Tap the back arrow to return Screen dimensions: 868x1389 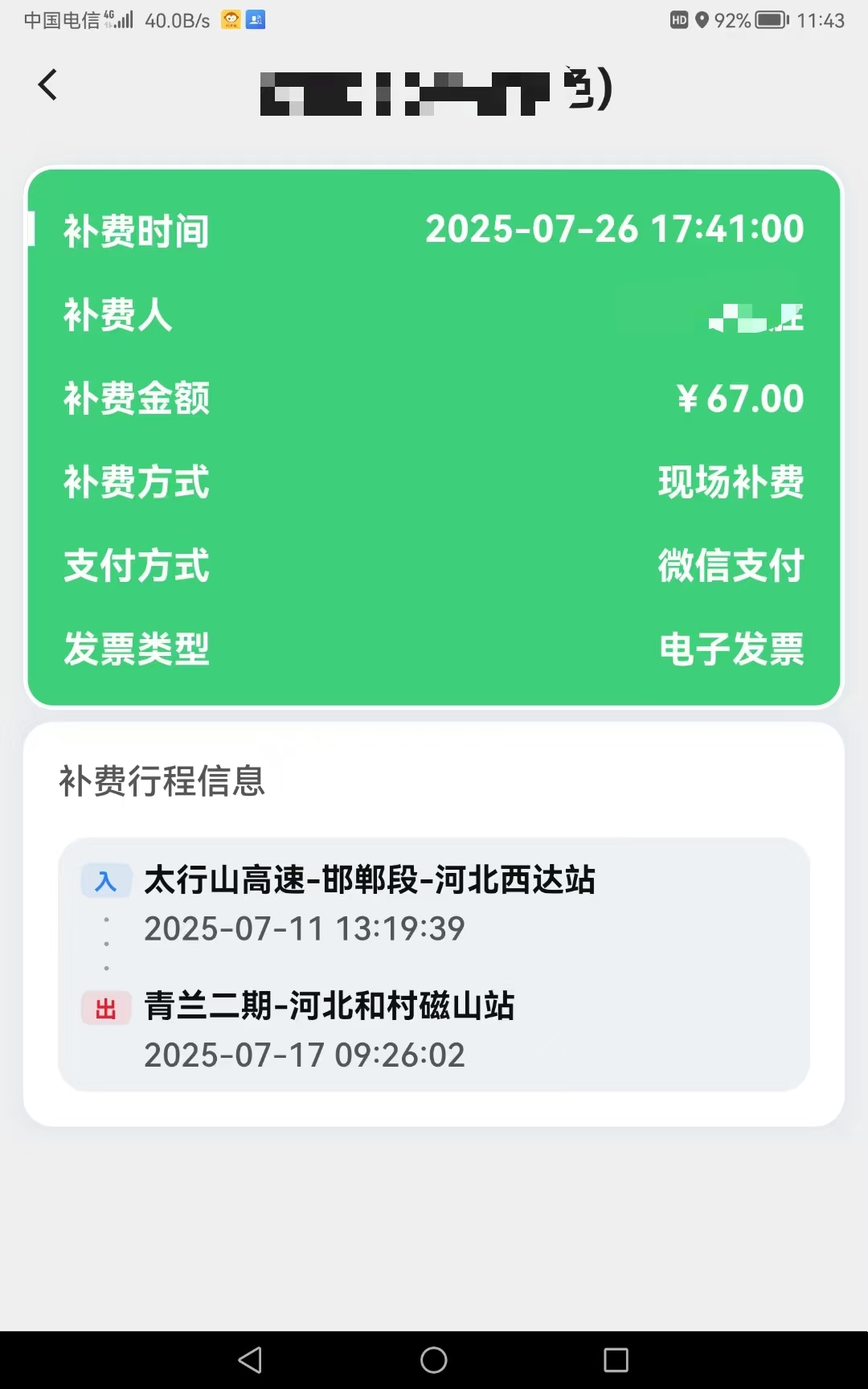coord(47,84)
